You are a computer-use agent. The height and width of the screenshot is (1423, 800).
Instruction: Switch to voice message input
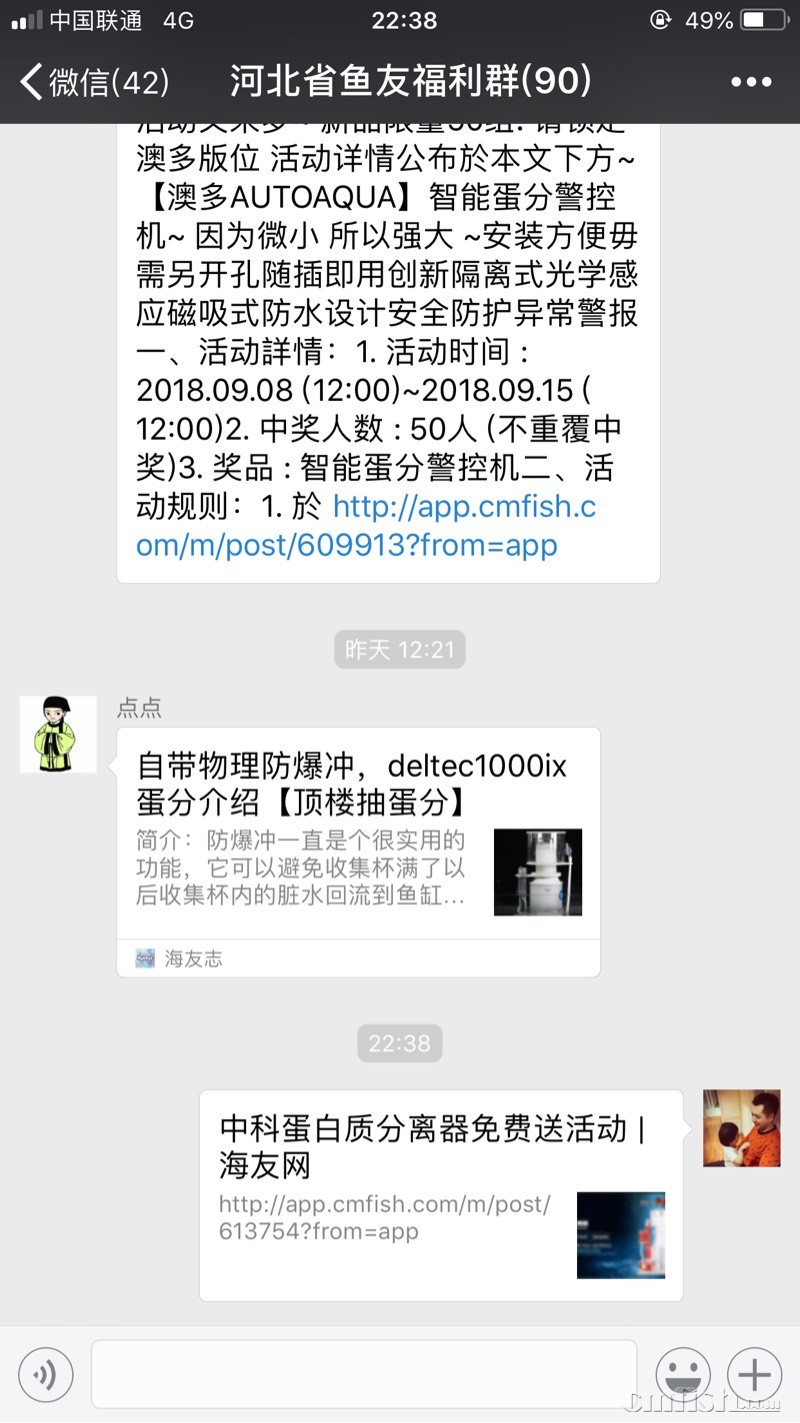pos(46,1375)
